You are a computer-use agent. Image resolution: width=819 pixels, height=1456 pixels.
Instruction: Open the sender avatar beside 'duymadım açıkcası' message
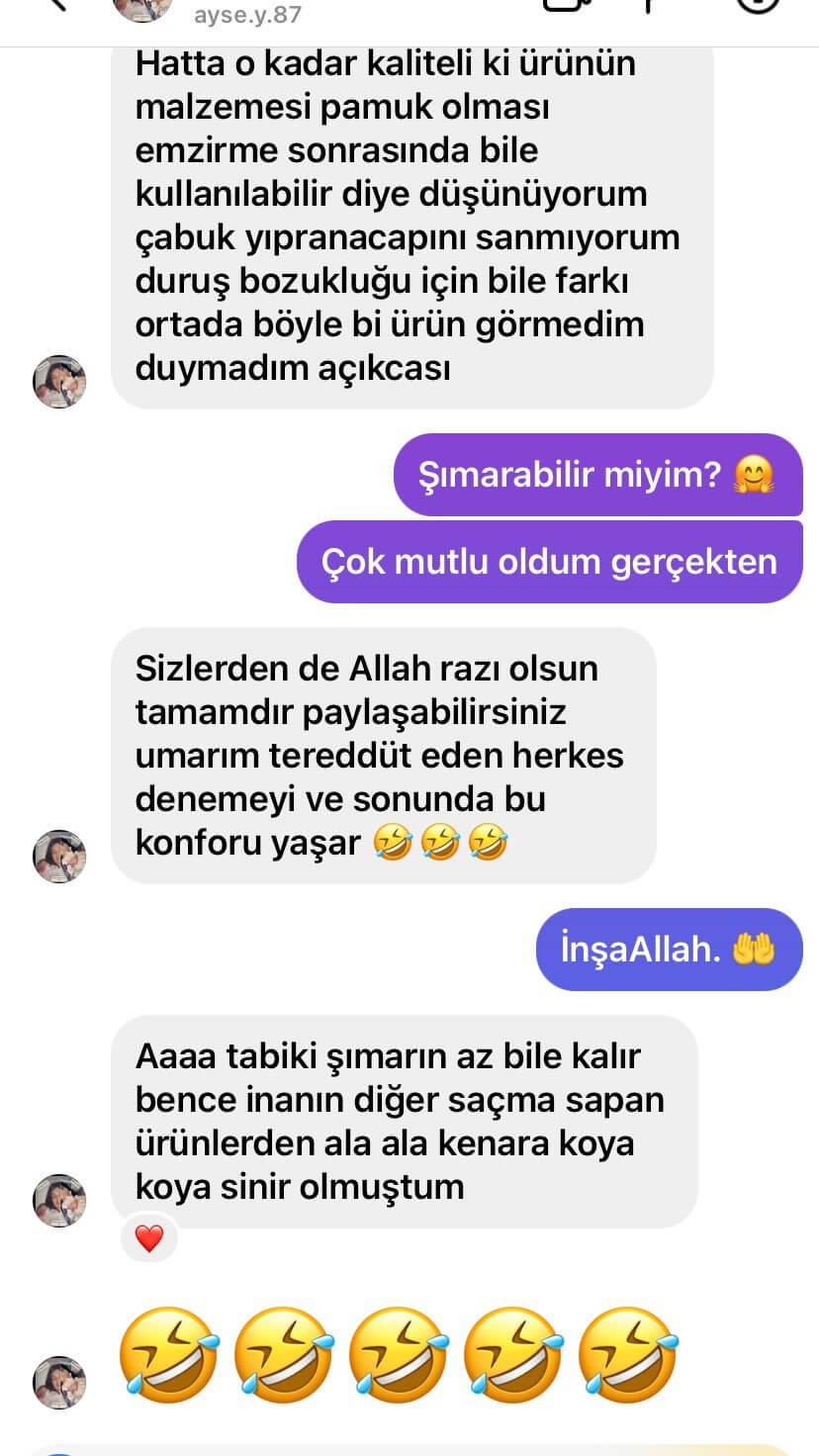[59, 381]
